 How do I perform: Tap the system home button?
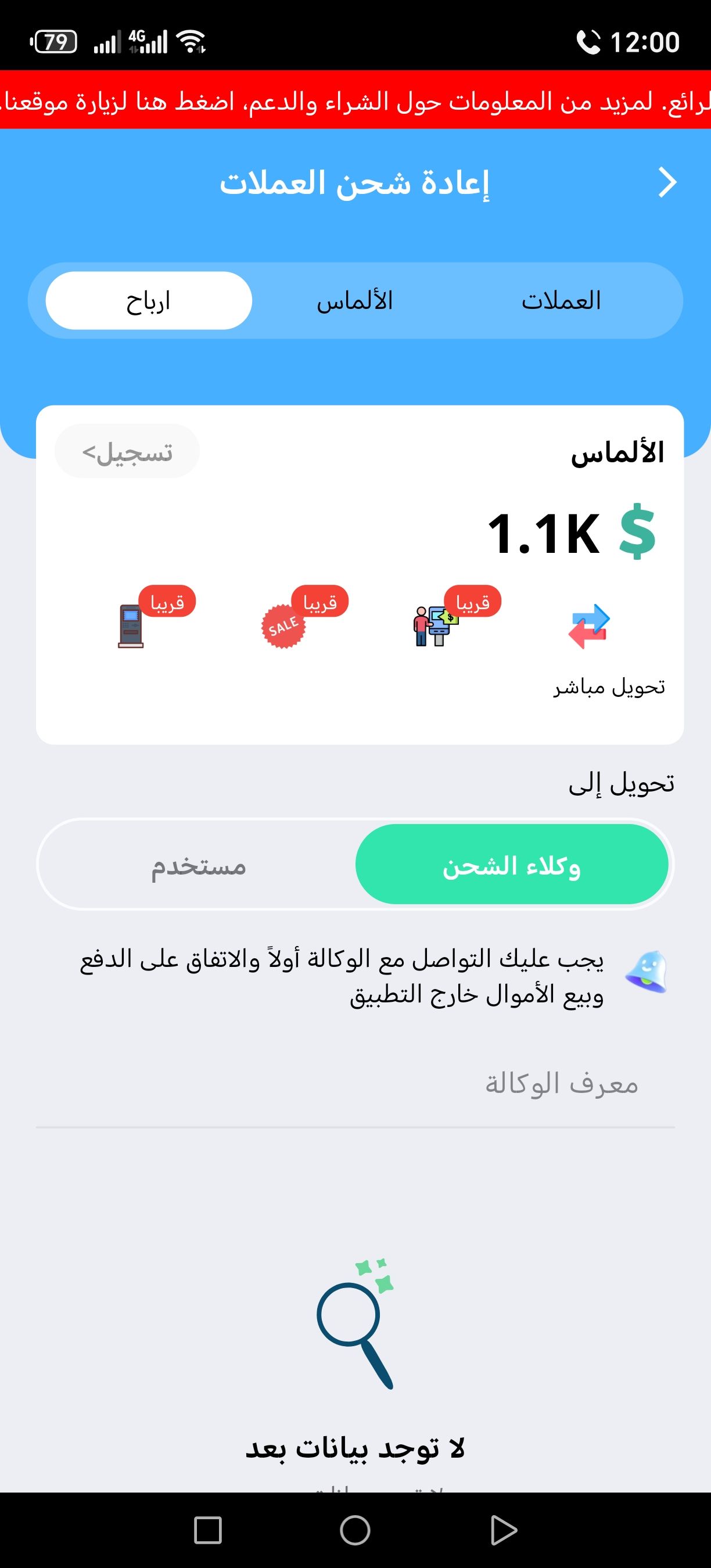click(x=355, y=1530)
